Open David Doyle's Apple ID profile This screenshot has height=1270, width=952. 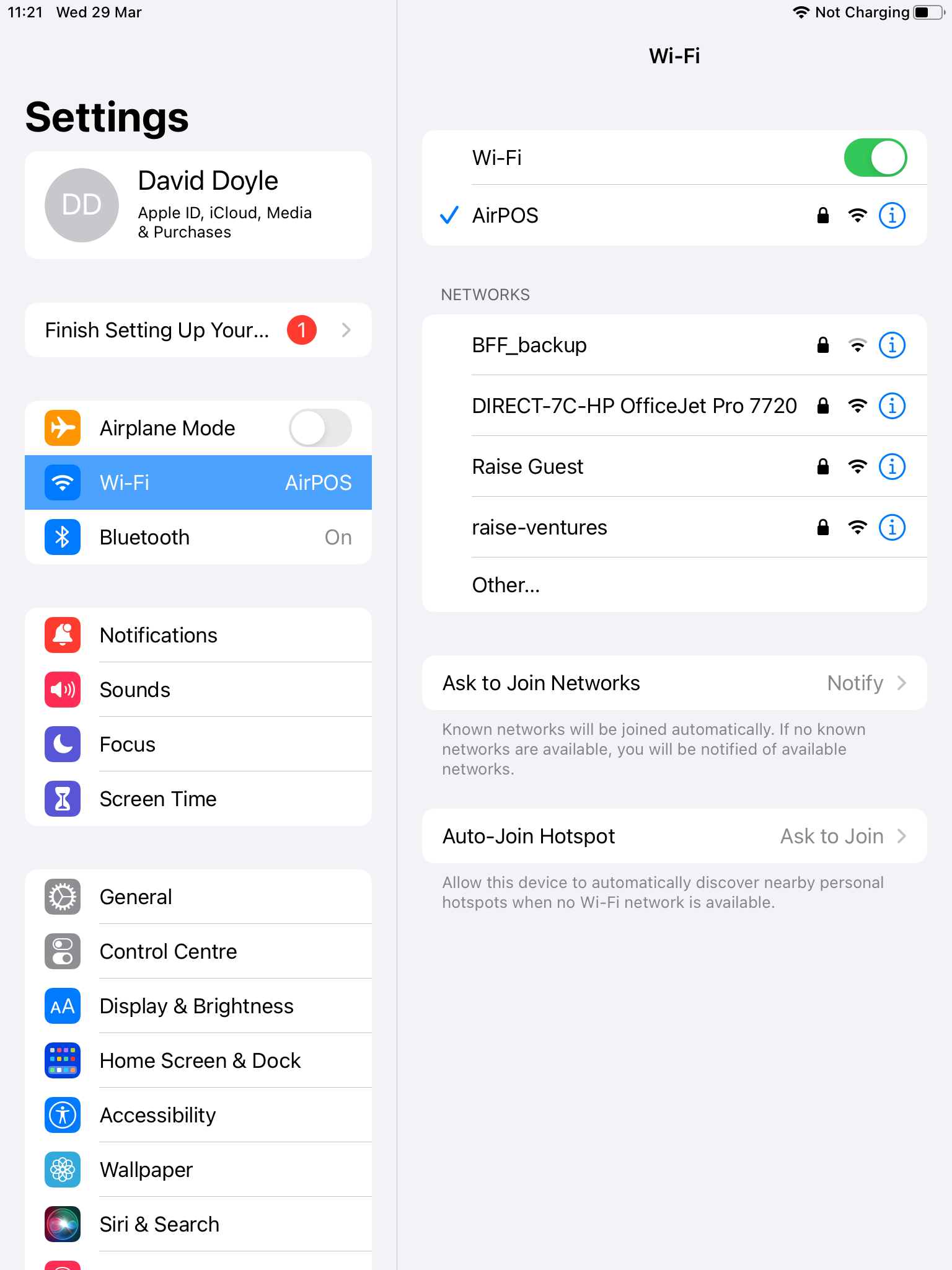tap(198, 205)
